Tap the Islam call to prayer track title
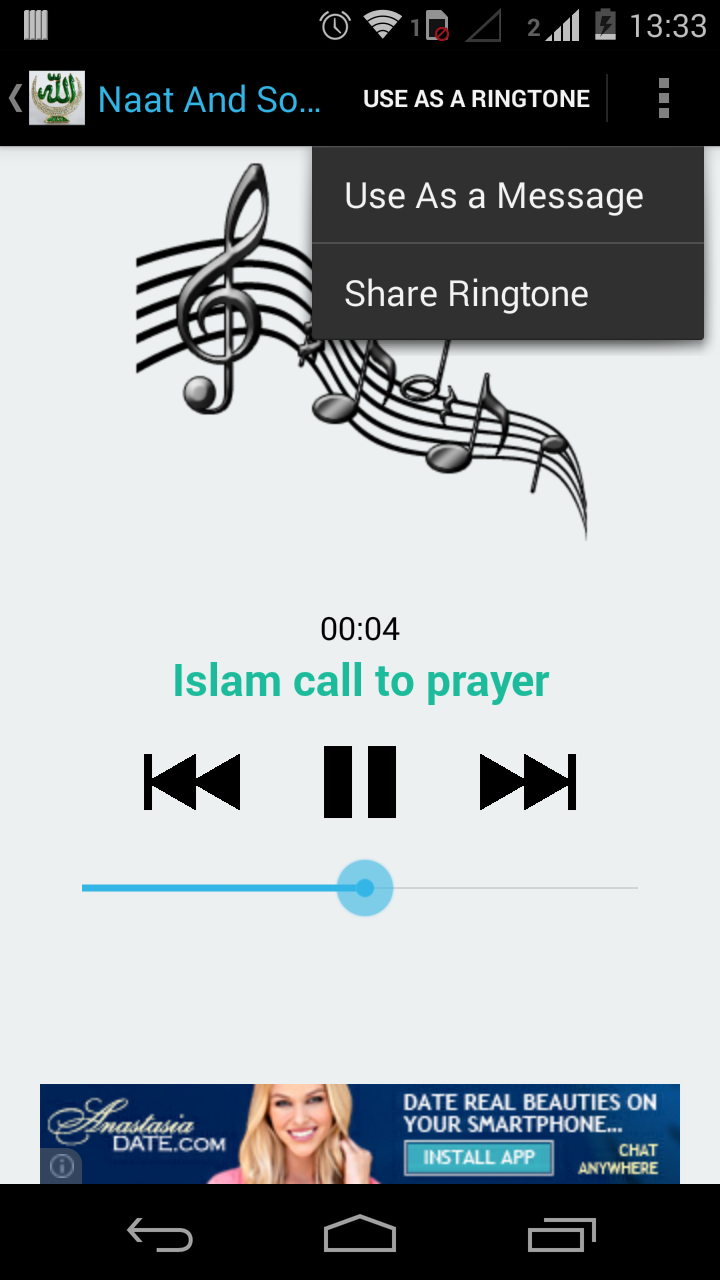Viewport: 720px width, 1280px height. point(360,680)
